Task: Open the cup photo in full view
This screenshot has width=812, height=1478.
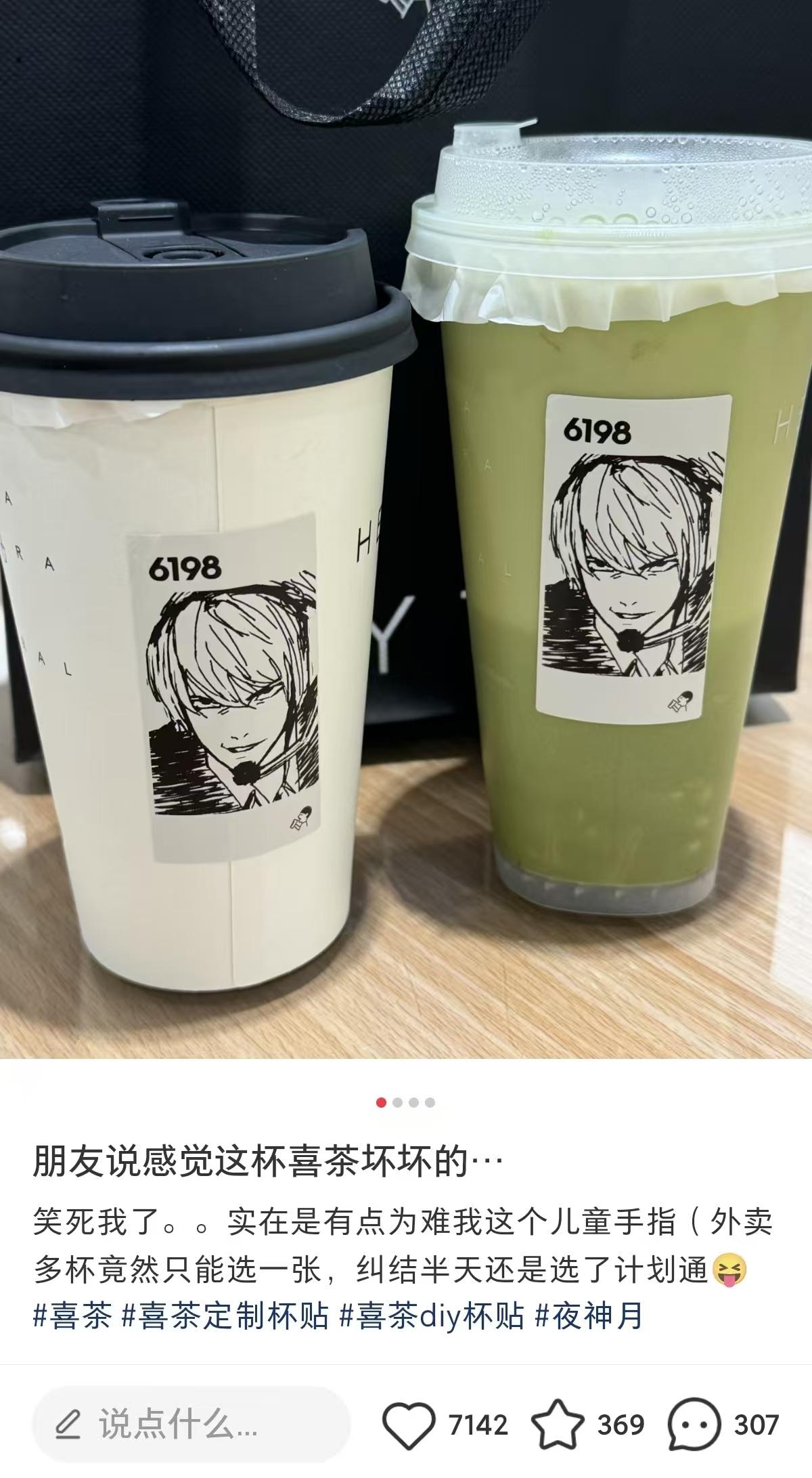Action: (406, 528)
